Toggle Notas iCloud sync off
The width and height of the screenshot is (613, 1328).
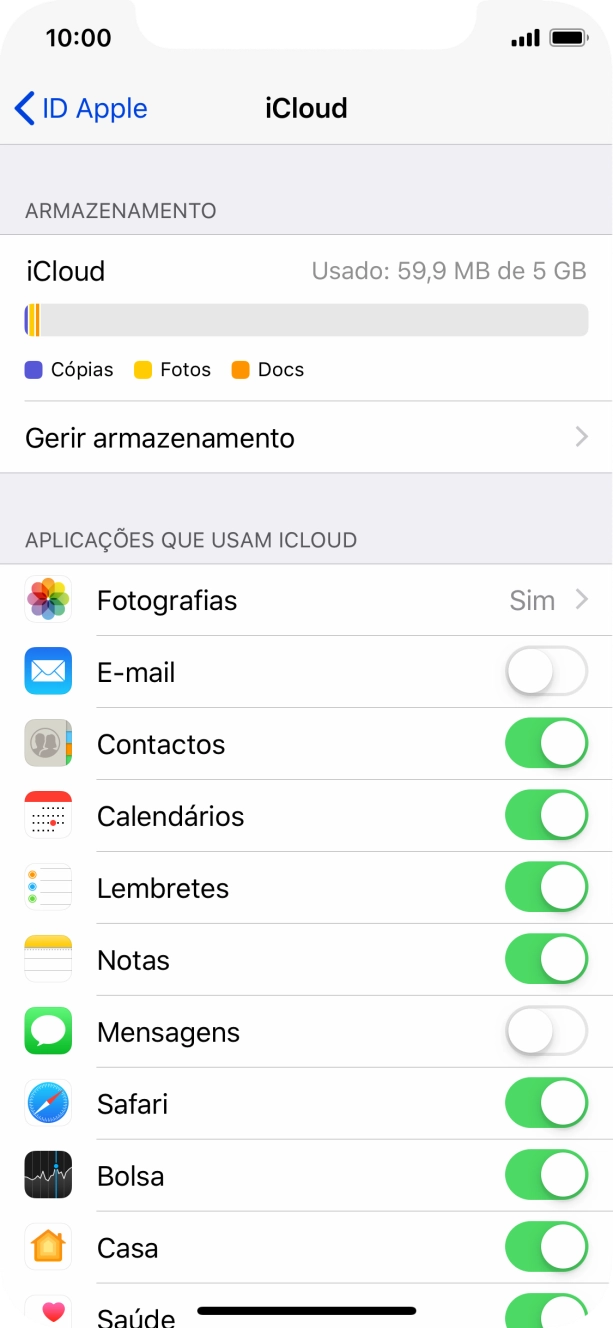pyautogui.click(x=546, y=960)
